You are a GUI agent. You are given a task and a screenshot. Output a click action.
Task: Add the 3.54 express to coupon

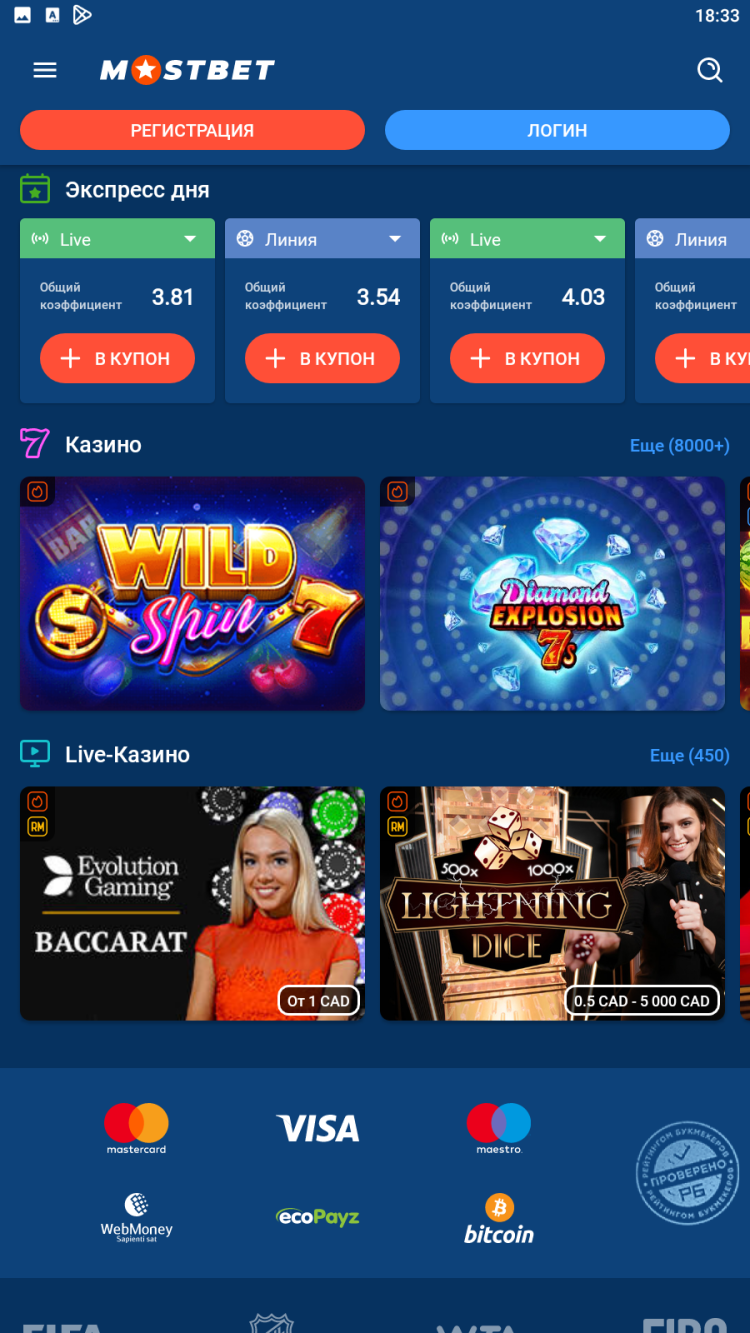coord(322,358)
